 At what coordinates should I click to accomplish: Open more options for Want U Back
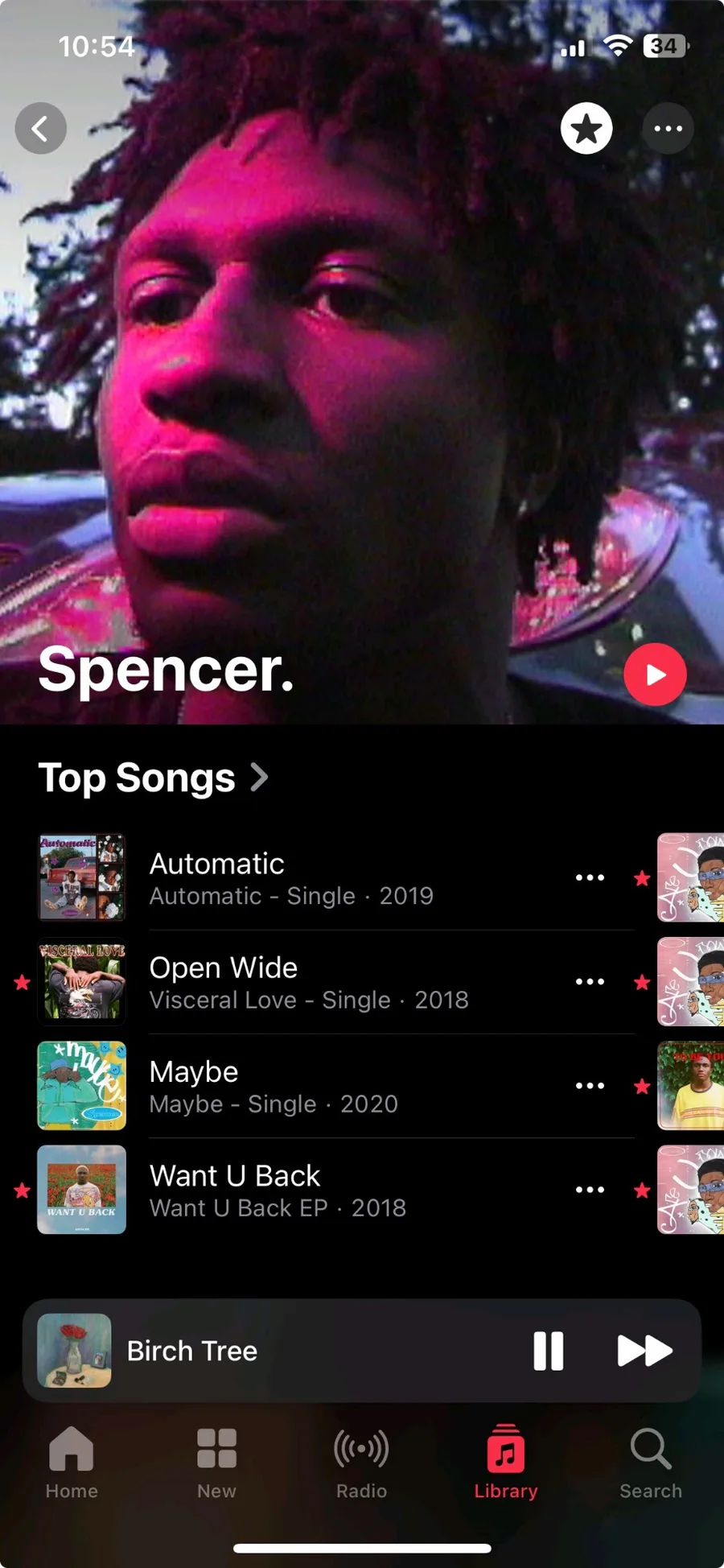(590, 1190)
